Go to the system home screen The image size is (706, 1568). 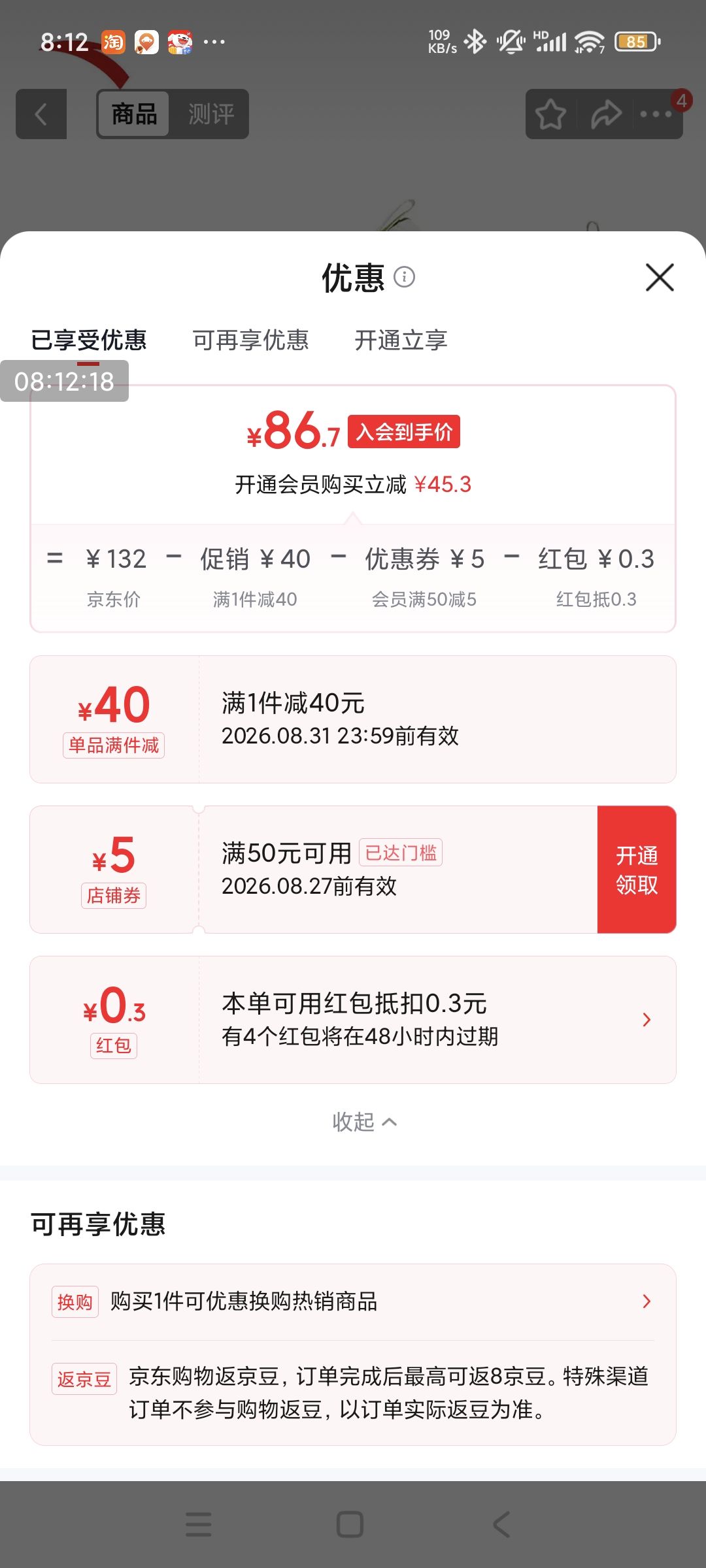coord(350,1524)
